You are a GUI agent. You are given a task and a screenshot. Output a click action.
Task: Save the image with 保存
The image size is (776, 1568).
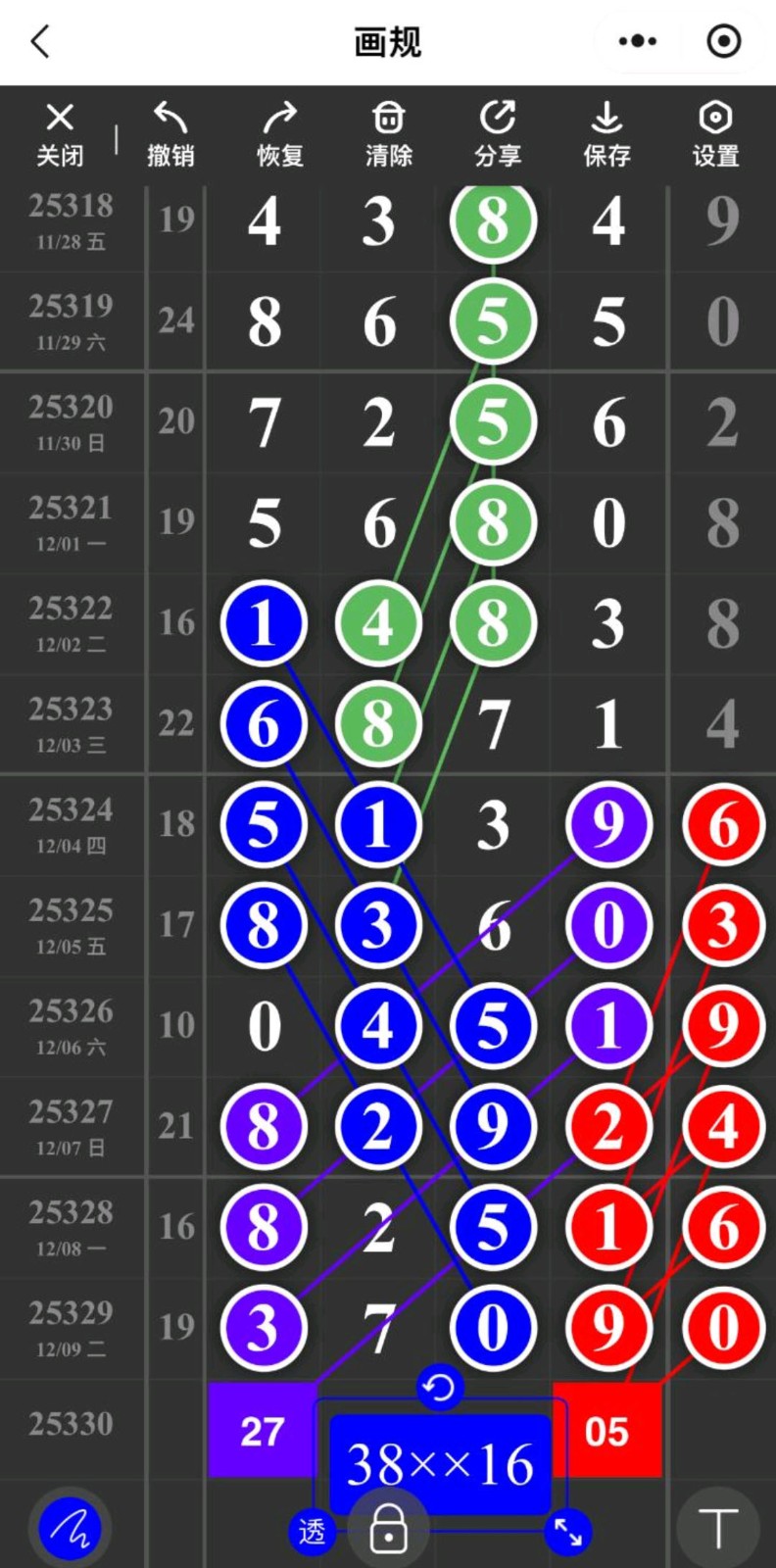(x=606, y=134)
